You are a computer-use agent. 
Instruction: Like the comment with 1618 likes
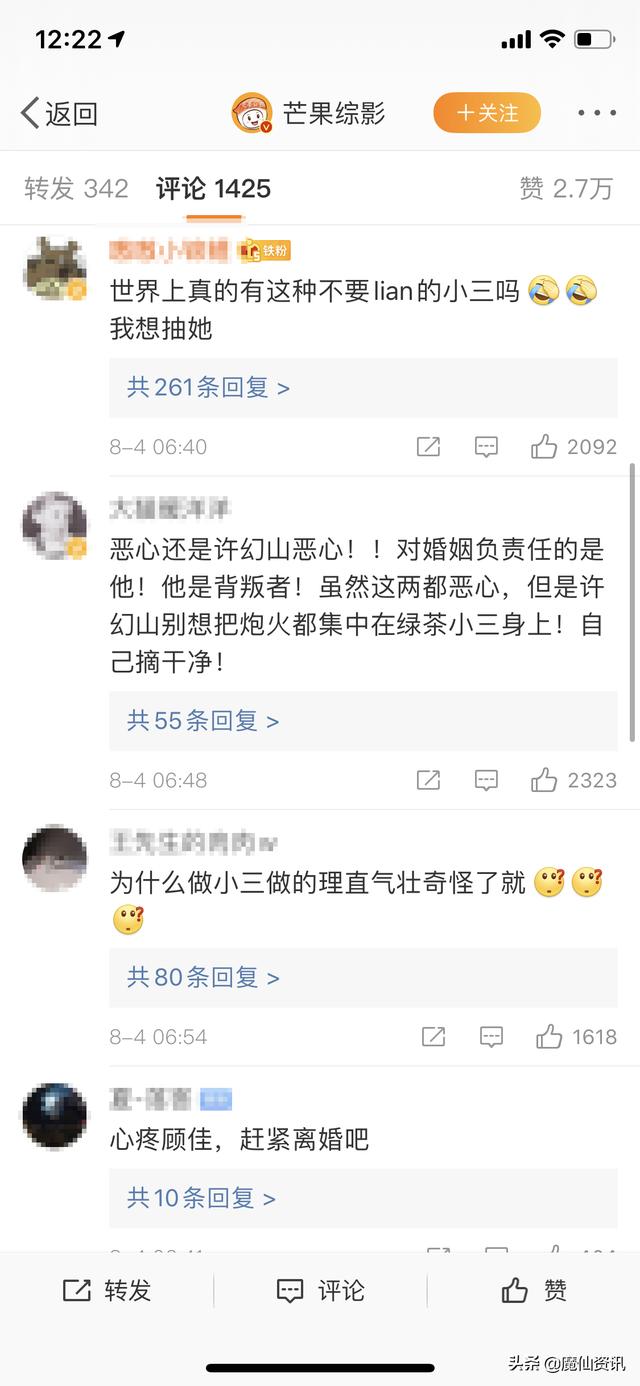pyautogui.click(x=549, y=1037)
